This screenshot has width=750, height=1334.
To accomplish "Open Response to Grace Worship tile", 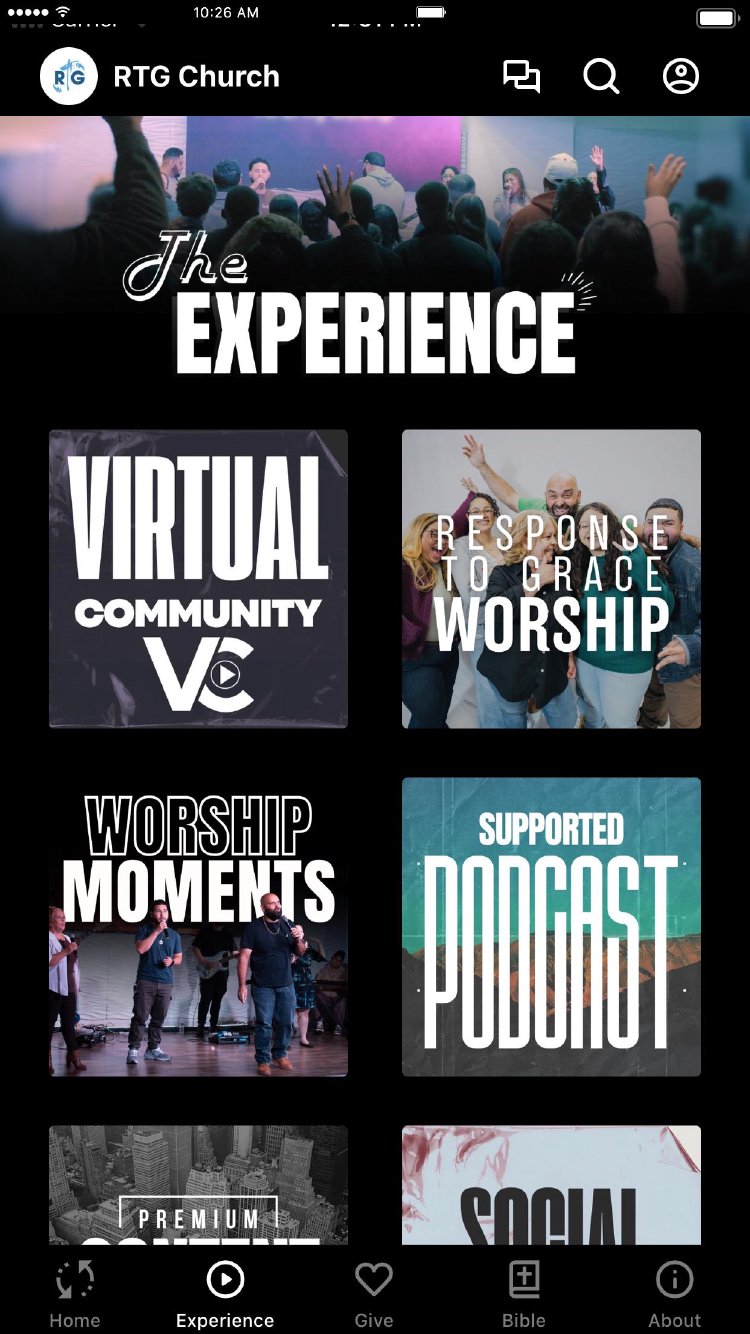I will click(551, 578).
